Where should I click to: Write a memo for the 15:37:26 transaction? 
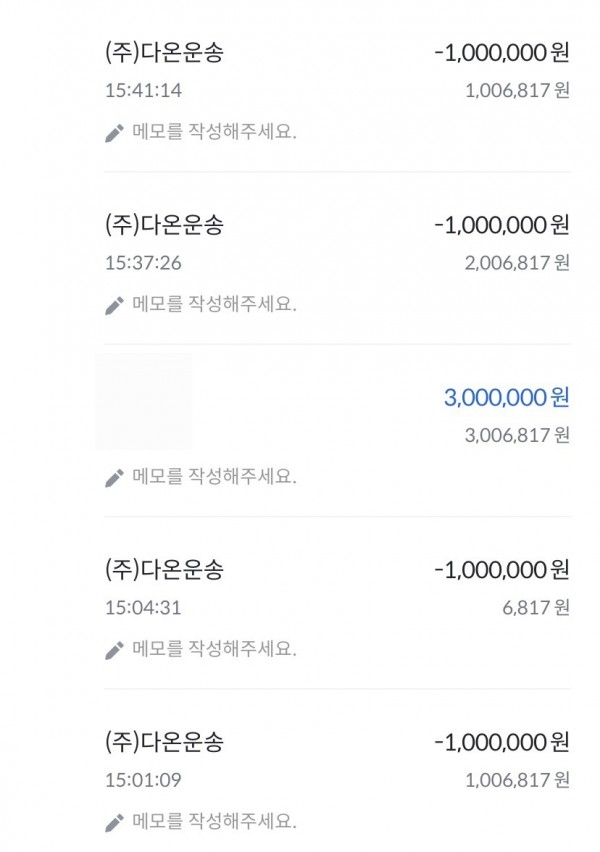[214, 304]
